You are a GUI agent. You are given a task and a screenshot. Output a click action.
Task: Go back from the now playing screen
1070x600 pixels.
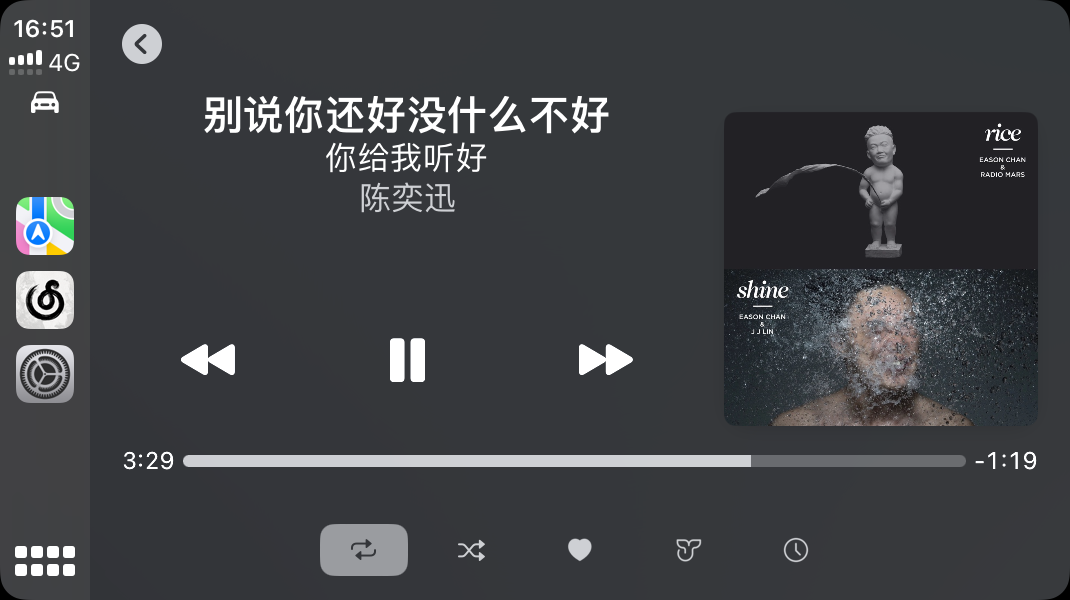point(142,44)
